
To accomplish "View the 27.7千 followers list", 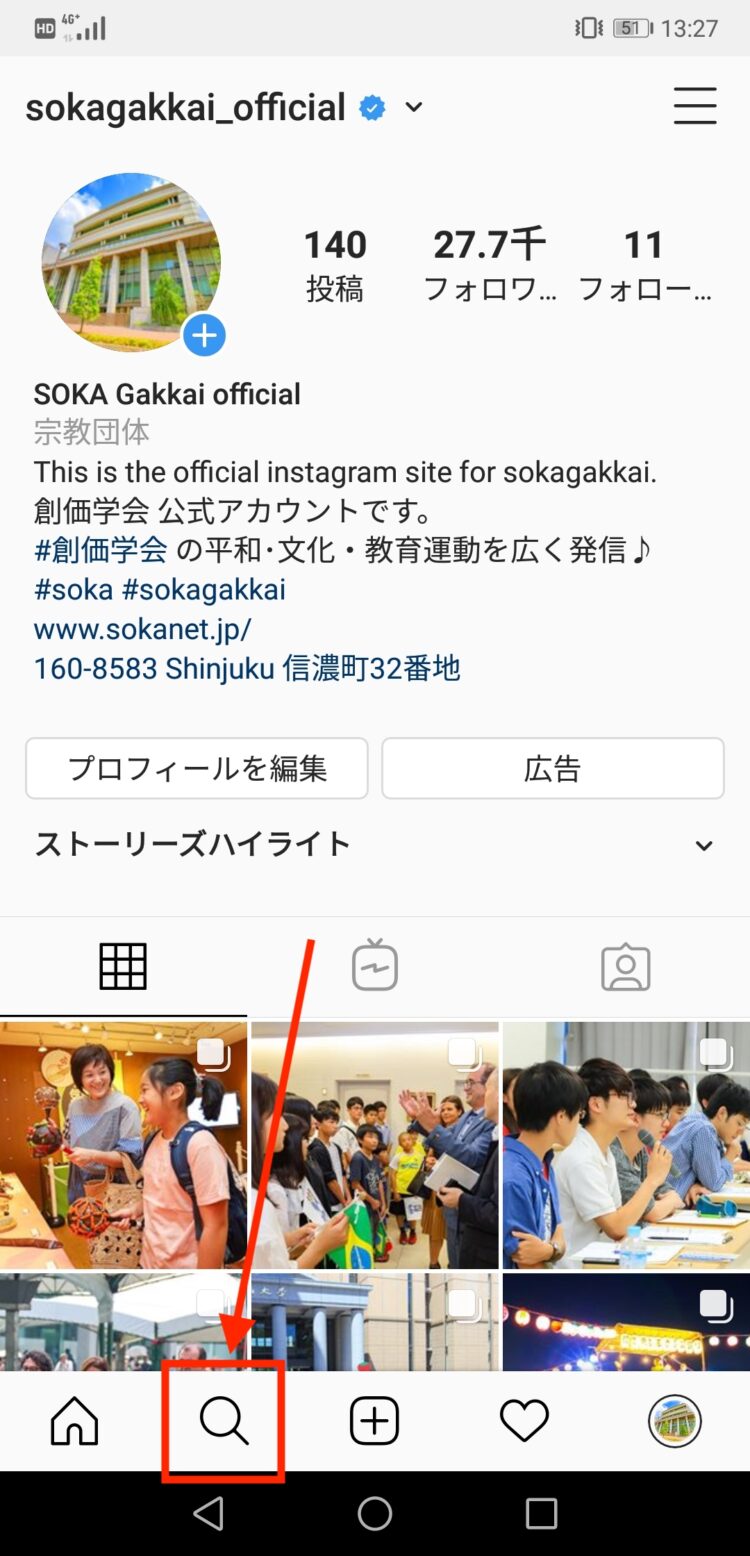I will click(490, 265).
